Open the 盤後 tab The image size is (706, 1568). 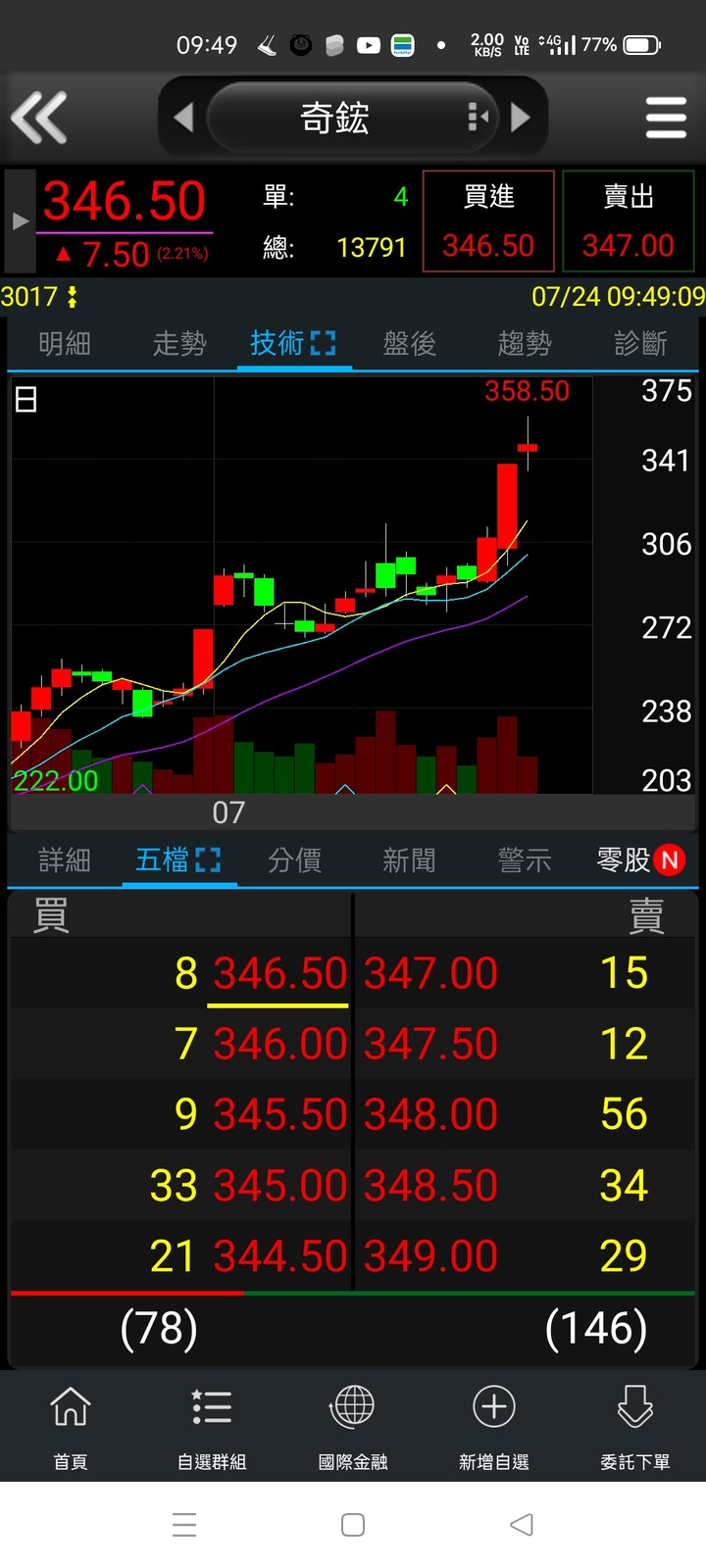pyautogui.click(x=409, y=343)
